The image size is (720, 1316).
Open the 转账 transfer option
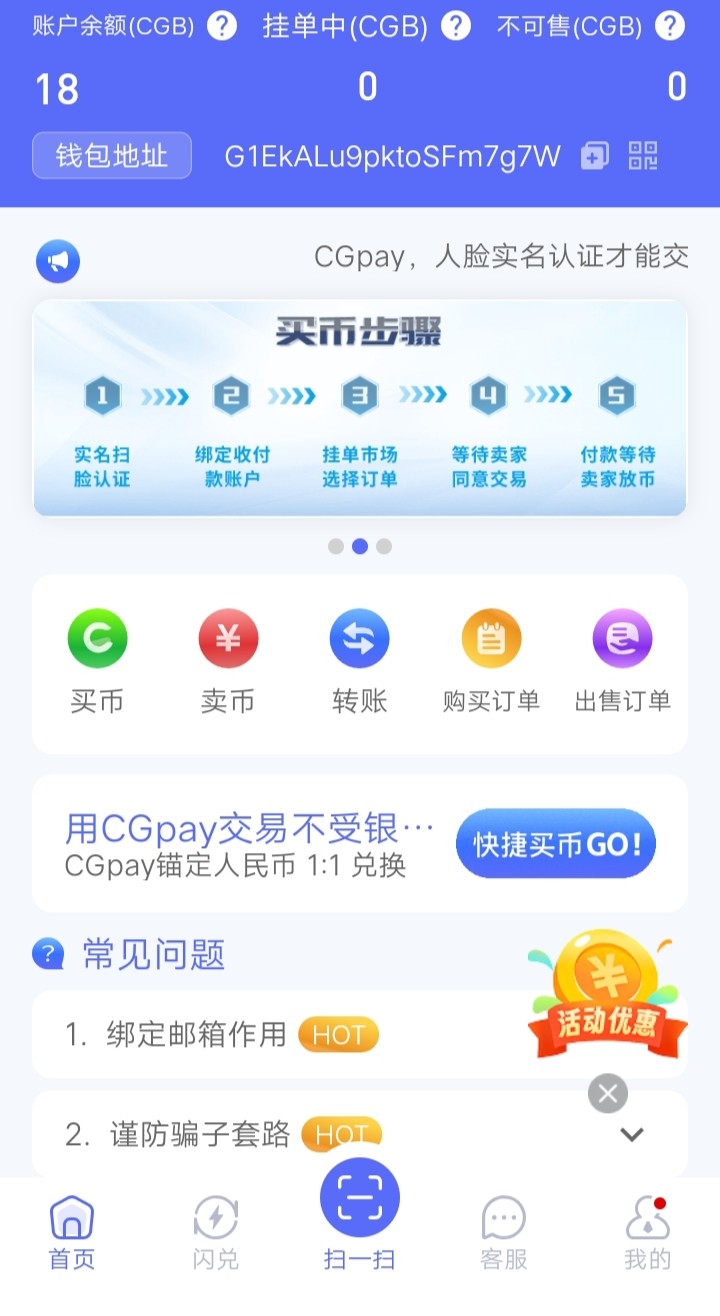359,662
